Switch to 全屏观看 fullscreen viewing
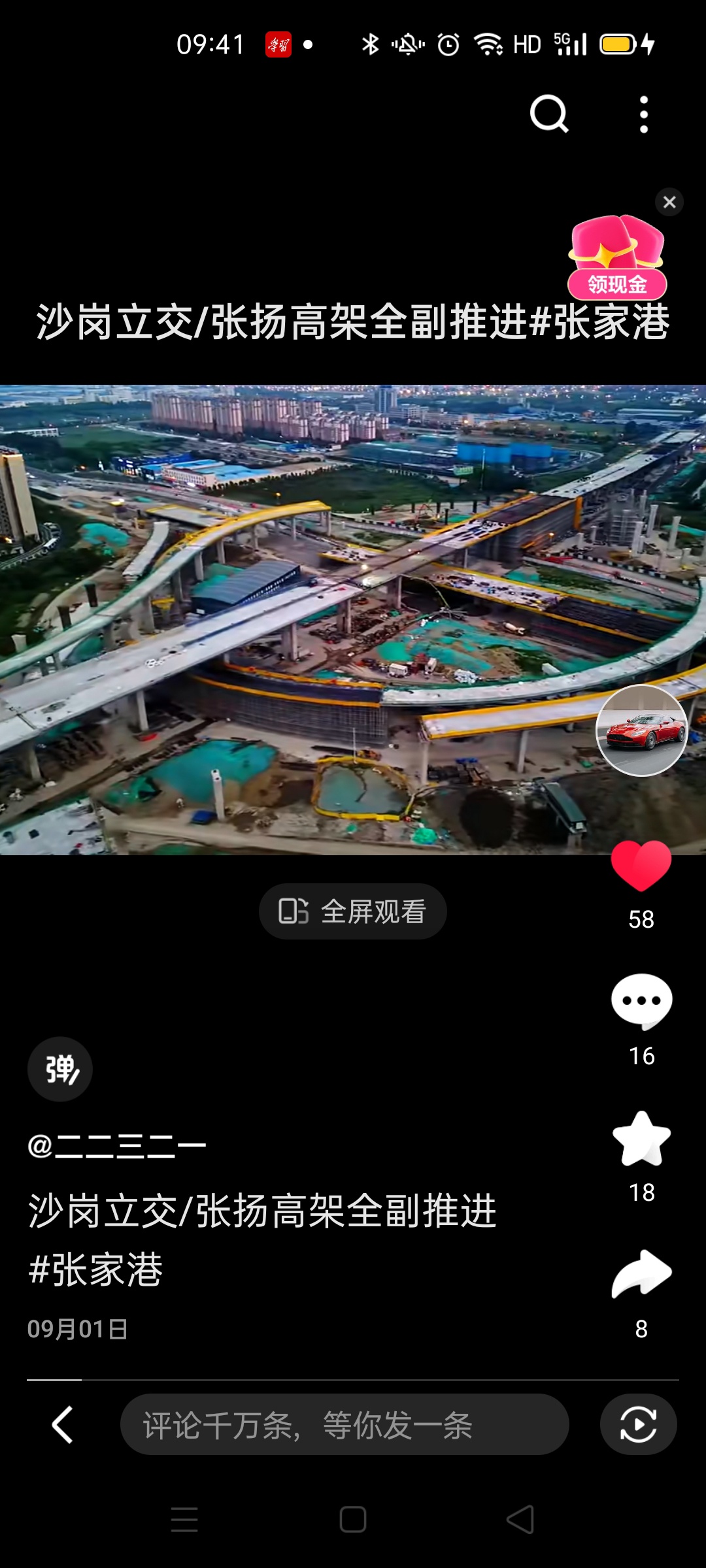This screenshot has width=706, height=1568. click(353, 911)
